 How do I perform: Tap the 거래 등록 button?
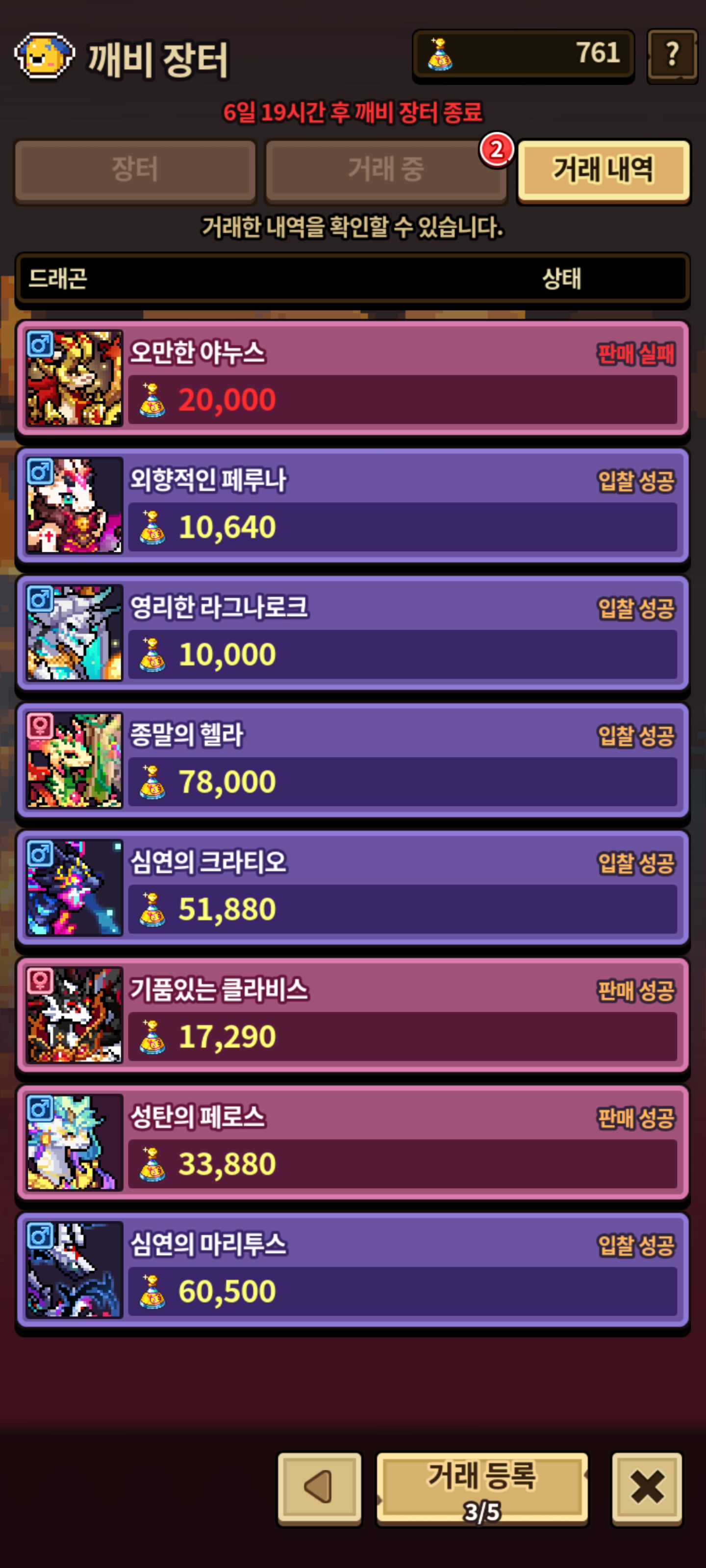(x=482, y=1487)
